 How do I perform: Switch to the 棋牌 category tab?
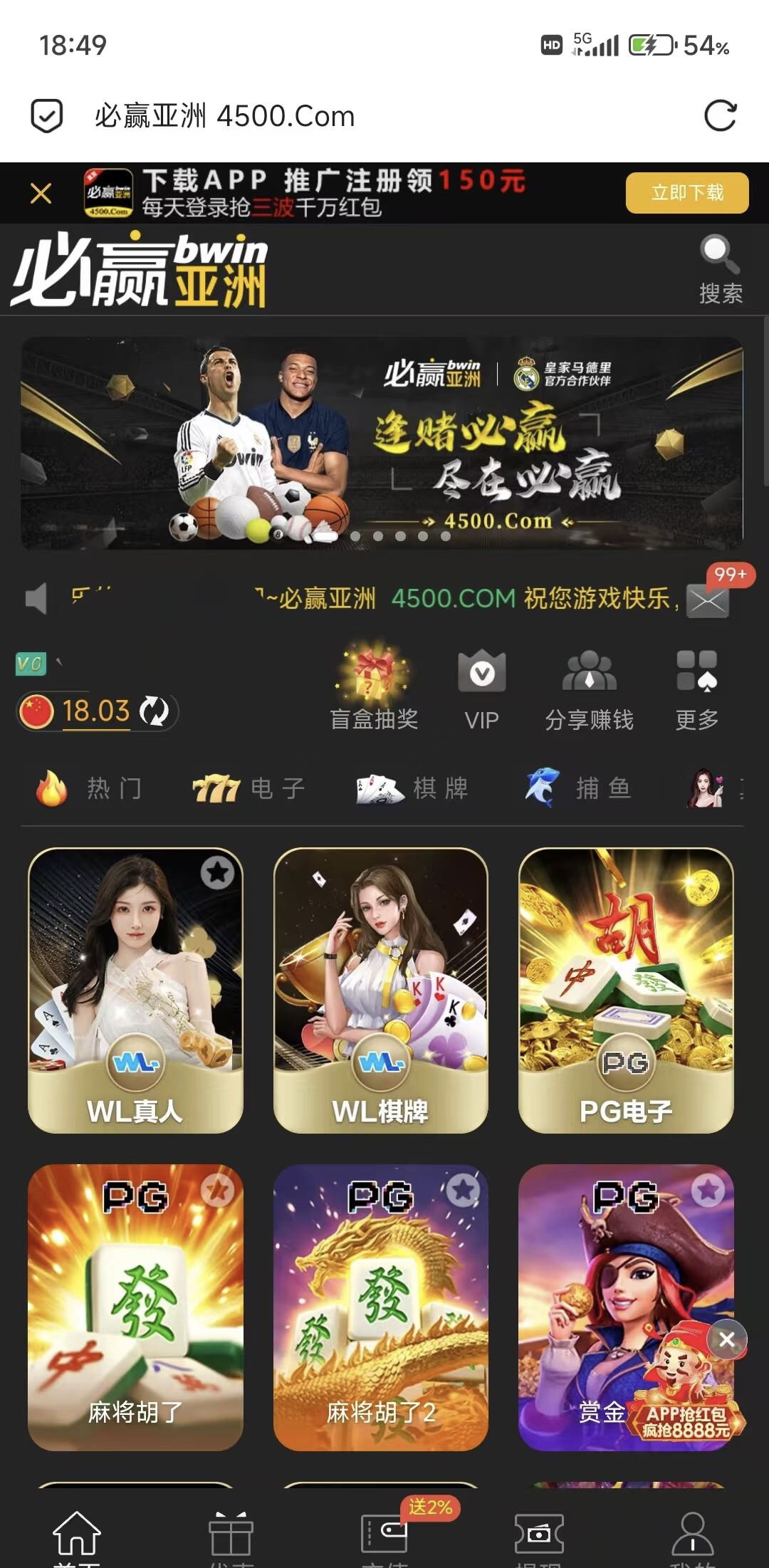[413, 788]
